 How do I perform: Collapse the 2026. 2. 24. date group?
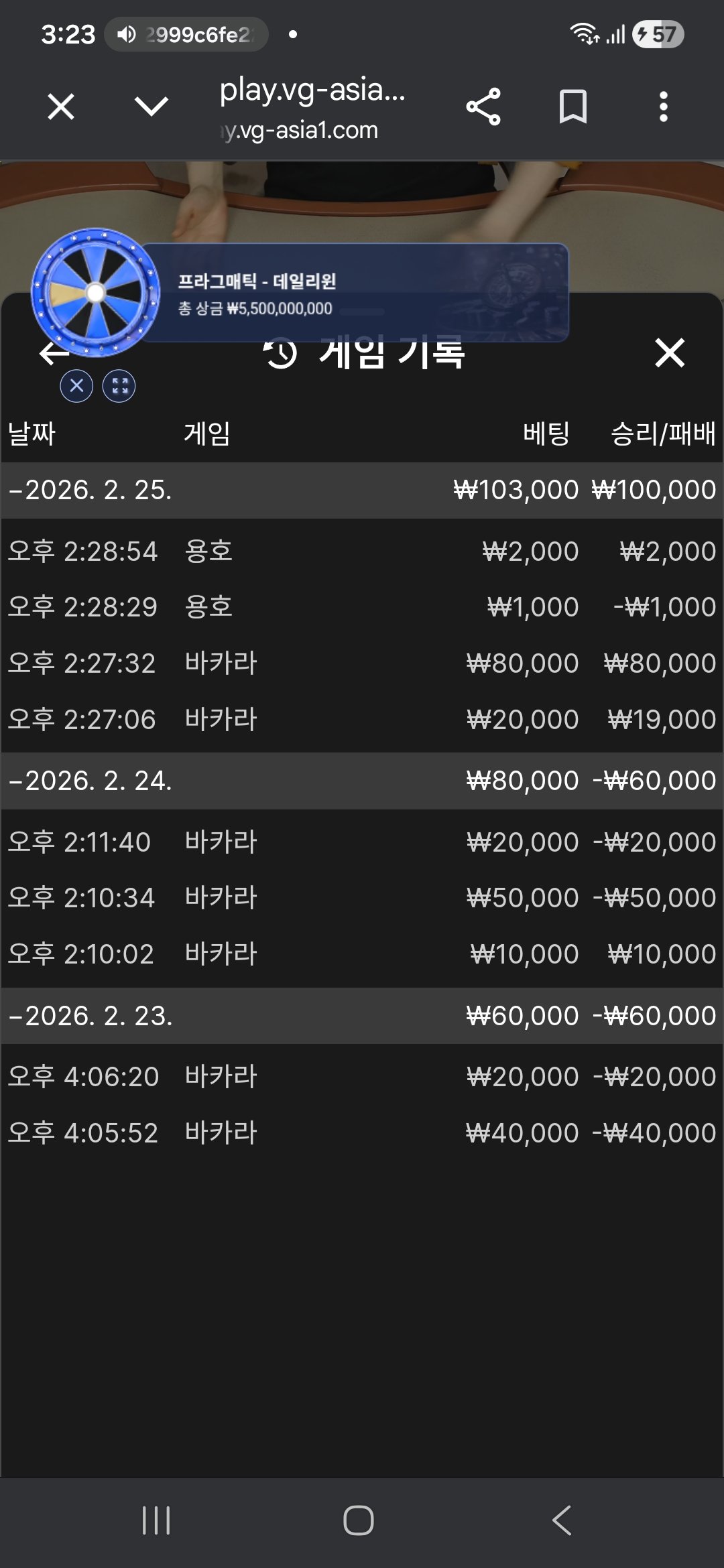click(90, 781)
